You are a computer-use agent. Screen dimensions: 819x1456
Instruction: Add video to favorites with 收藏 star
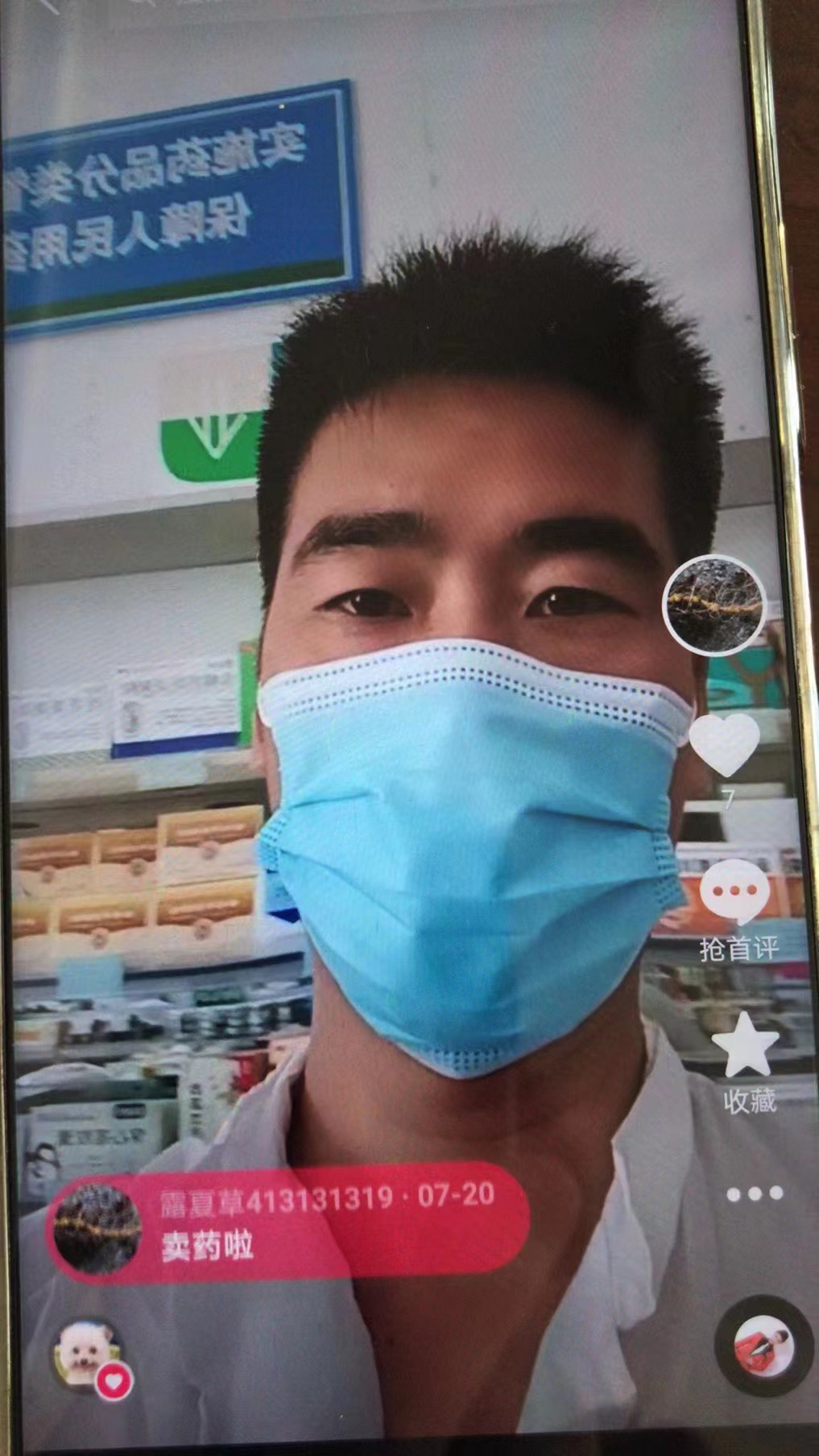(x=747, y=1047)
